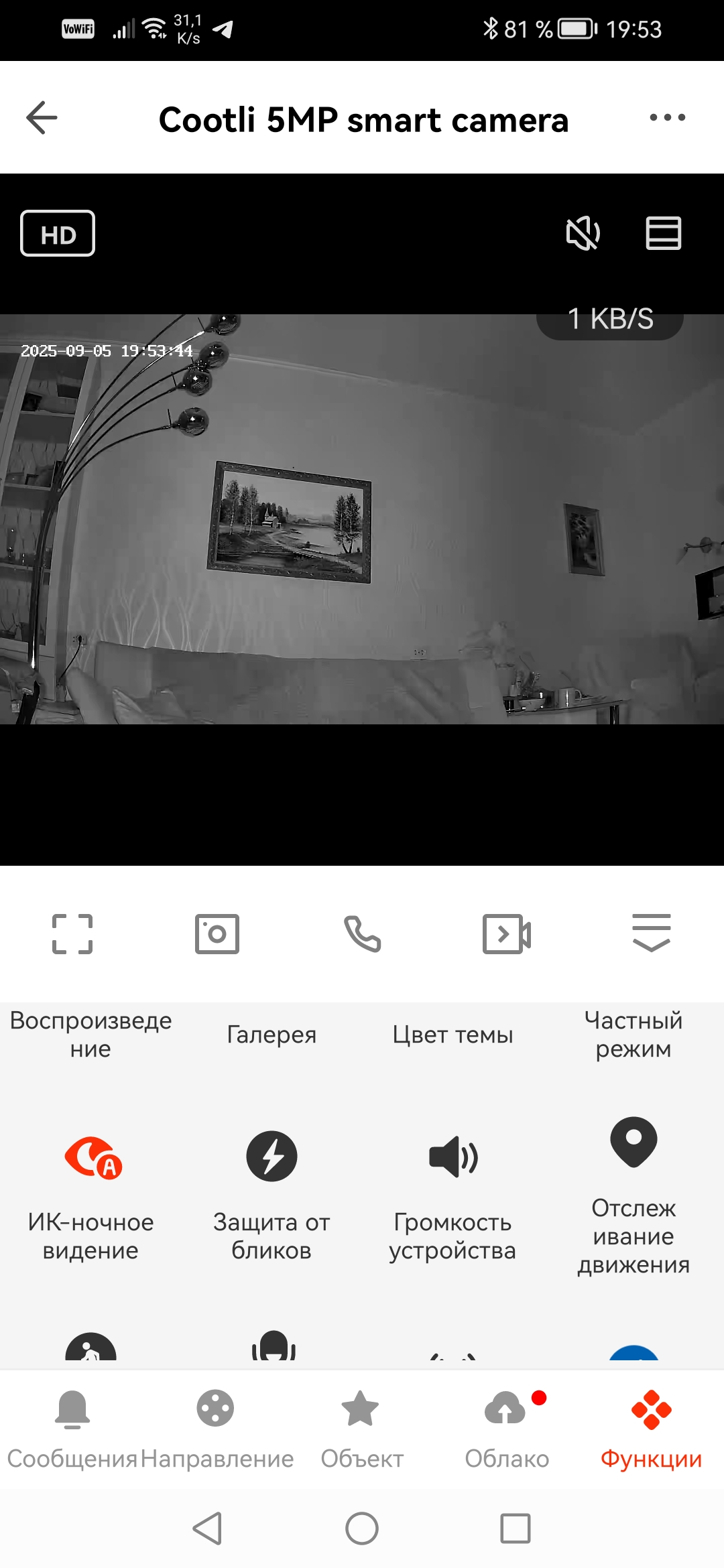Switch to the Объект tab
The width and height of the screenshot is (724, 1568).
point(361,1429)
